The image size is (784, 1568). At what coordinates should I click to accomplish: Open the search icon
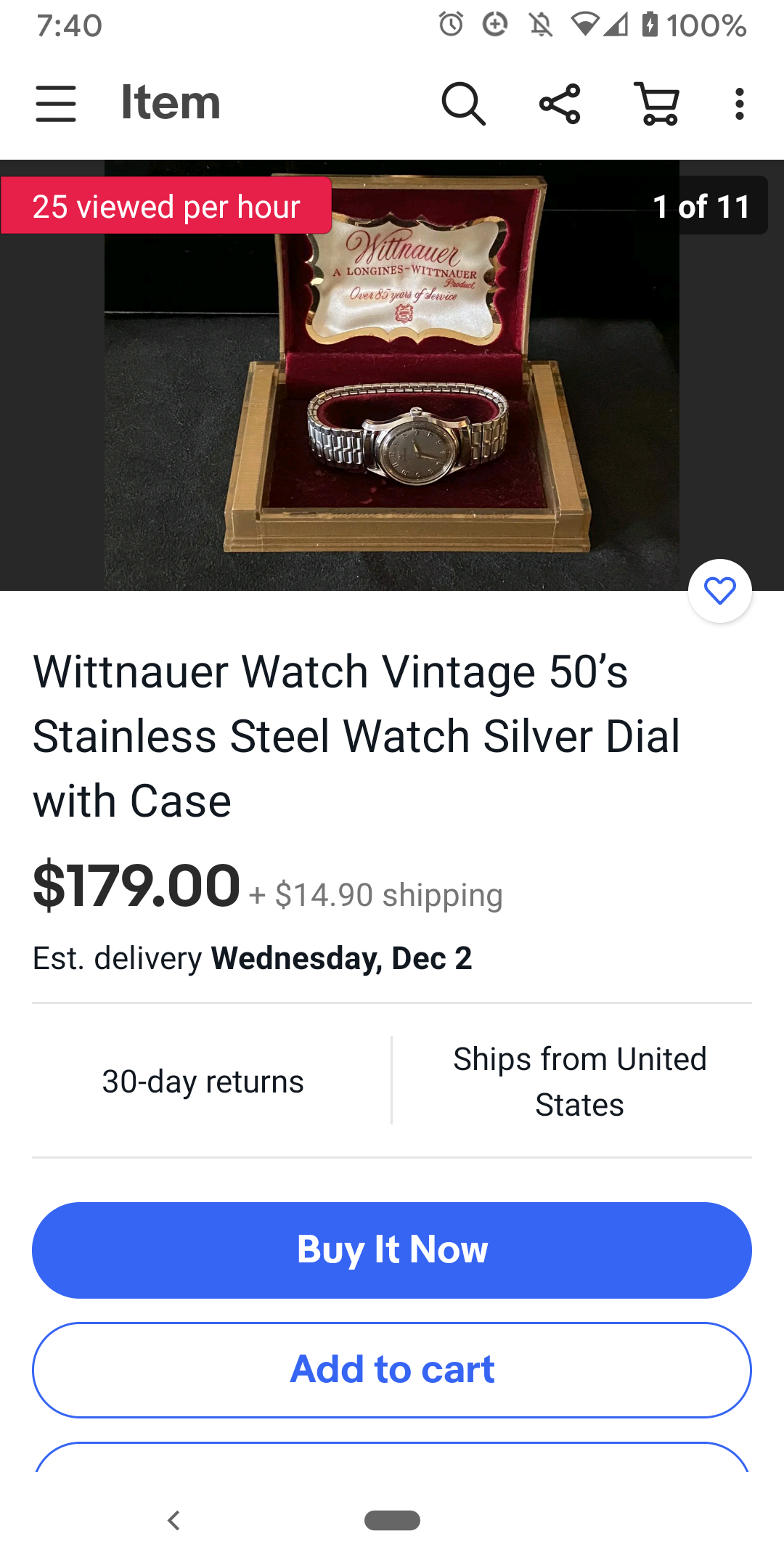463,104
